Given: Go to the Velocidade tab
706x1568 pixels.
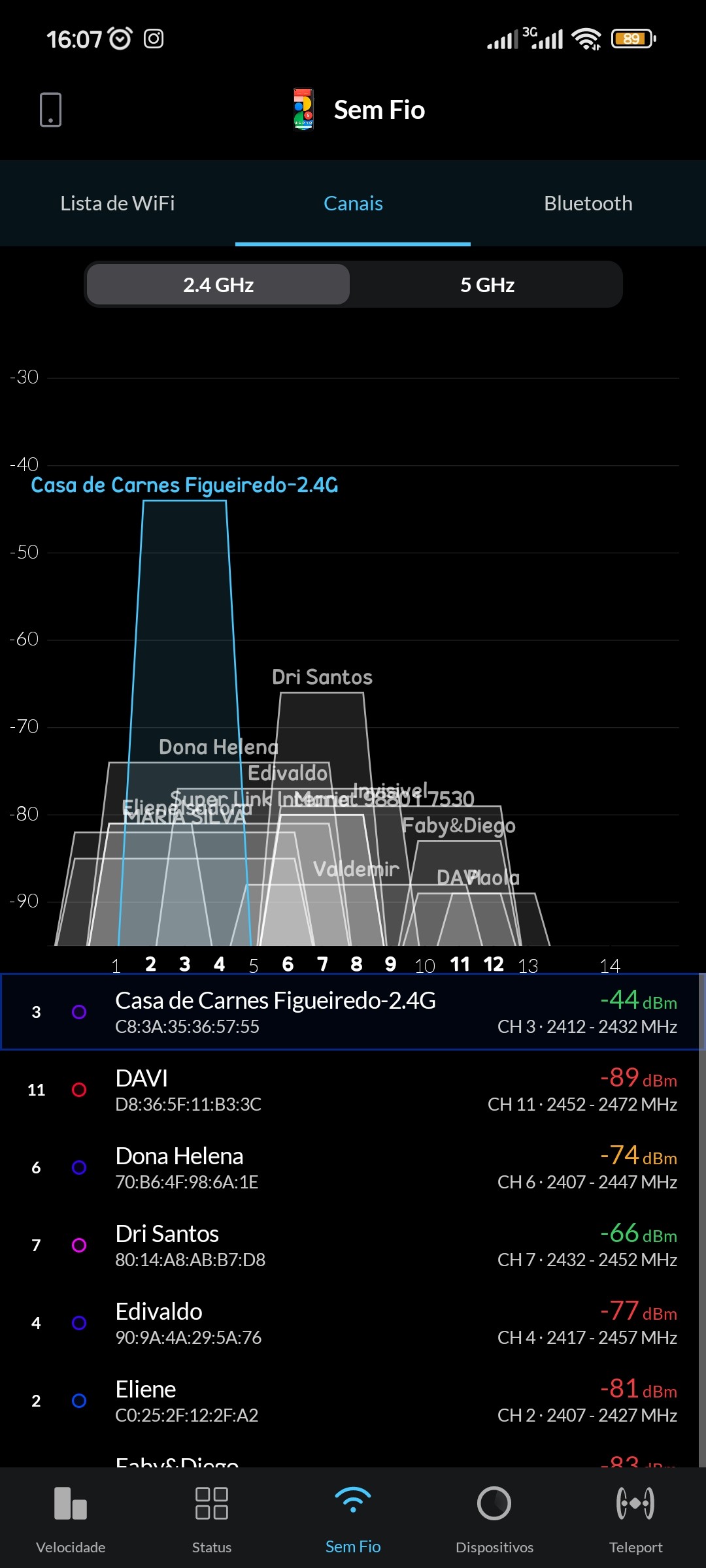Looking at the screenshot, I should (x=71, y=1519).
